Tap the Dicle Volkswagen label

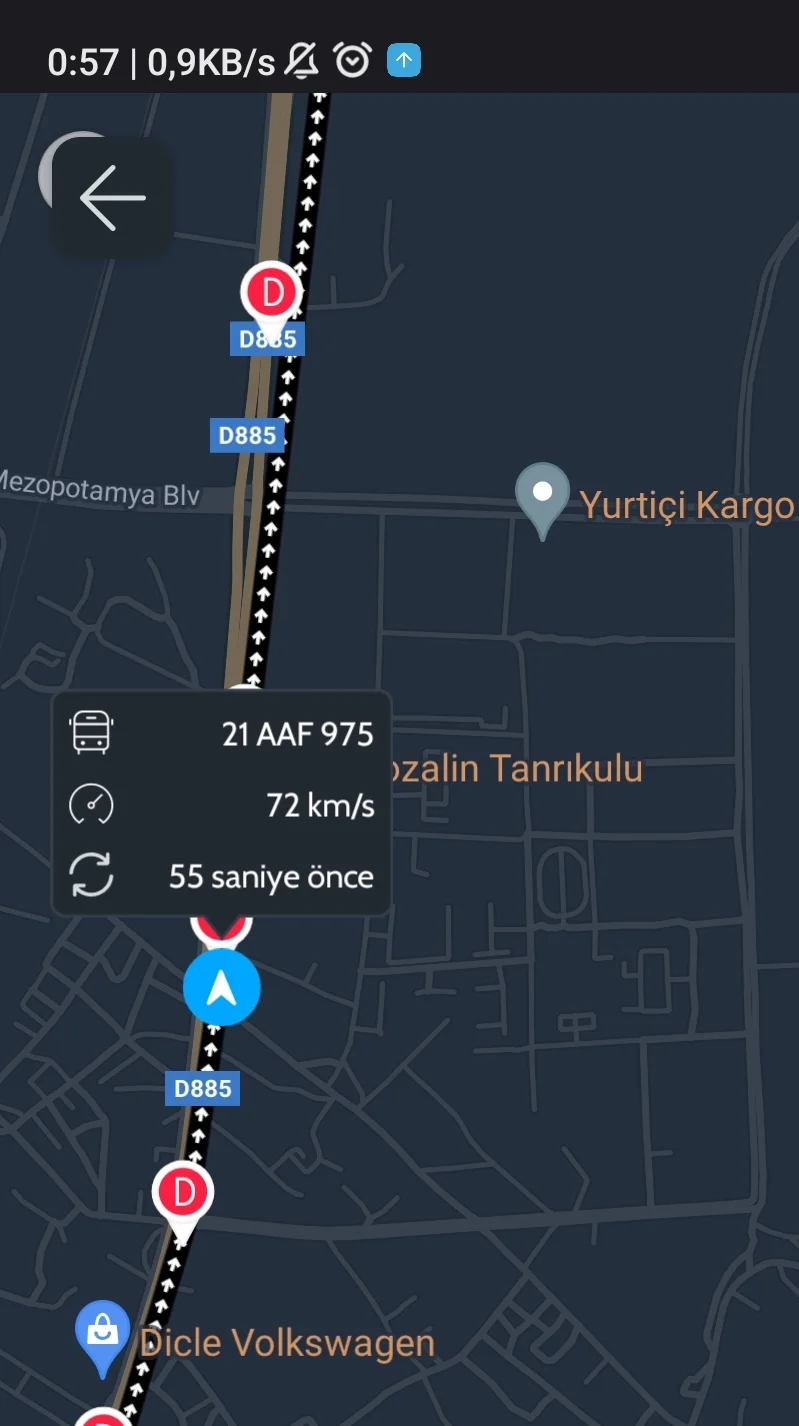pyautogui.click(x=288, y=1341)
